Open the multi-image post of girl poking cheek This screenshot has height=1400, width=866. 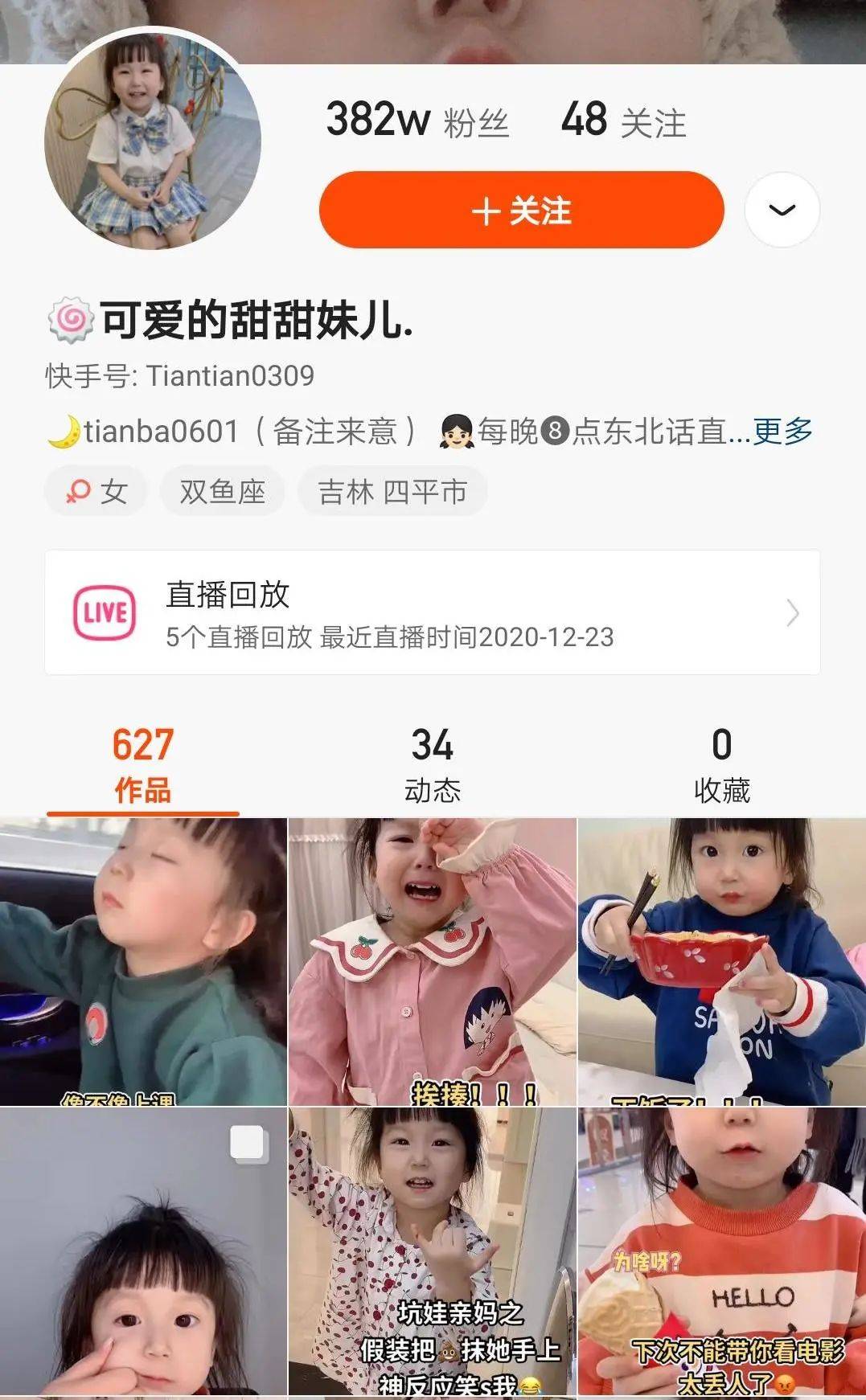[x=143, y=1251]
